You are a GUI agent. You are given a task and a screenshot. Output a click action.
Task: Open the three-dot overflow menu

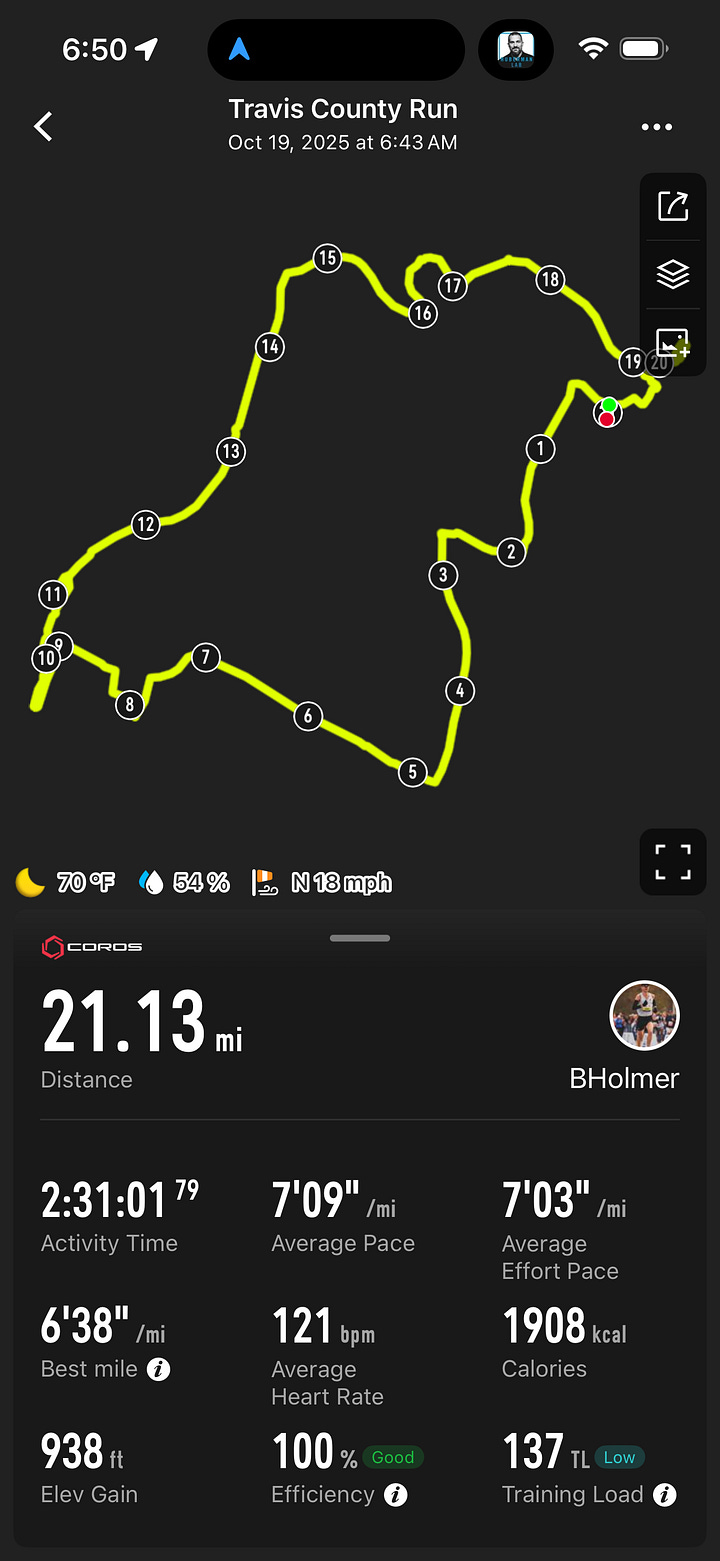[657, 127]
